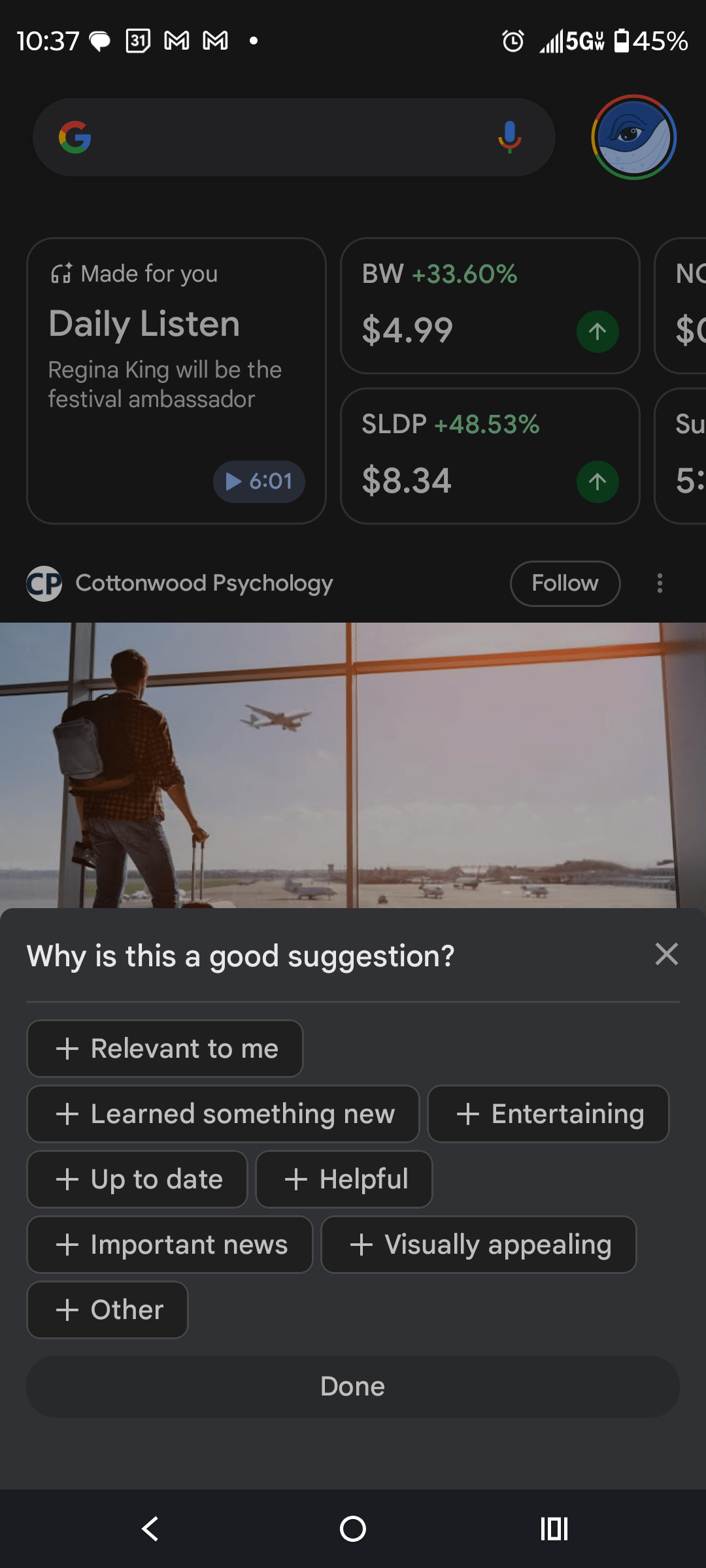Choose the "Visually appealing" chip

tap(479, 1245)
